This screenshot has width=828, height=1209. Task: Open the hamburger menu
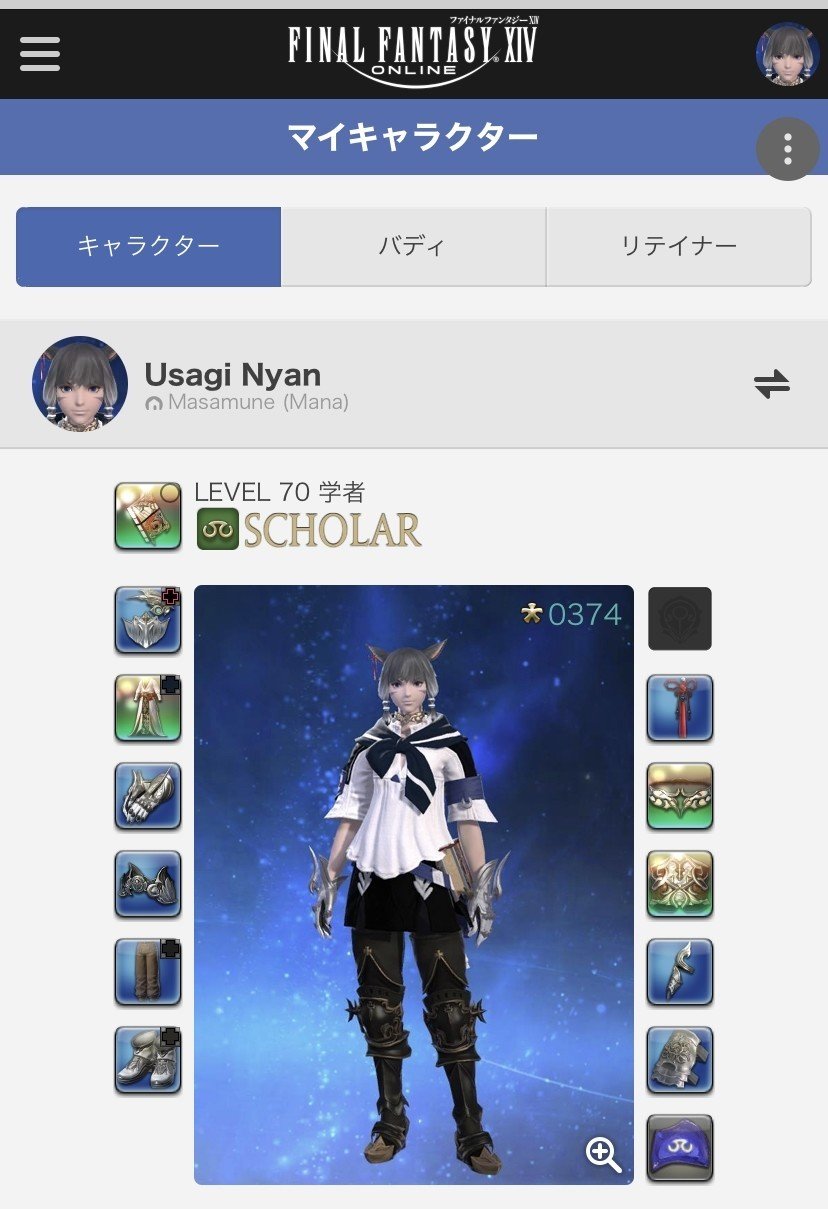pos(40,52)
